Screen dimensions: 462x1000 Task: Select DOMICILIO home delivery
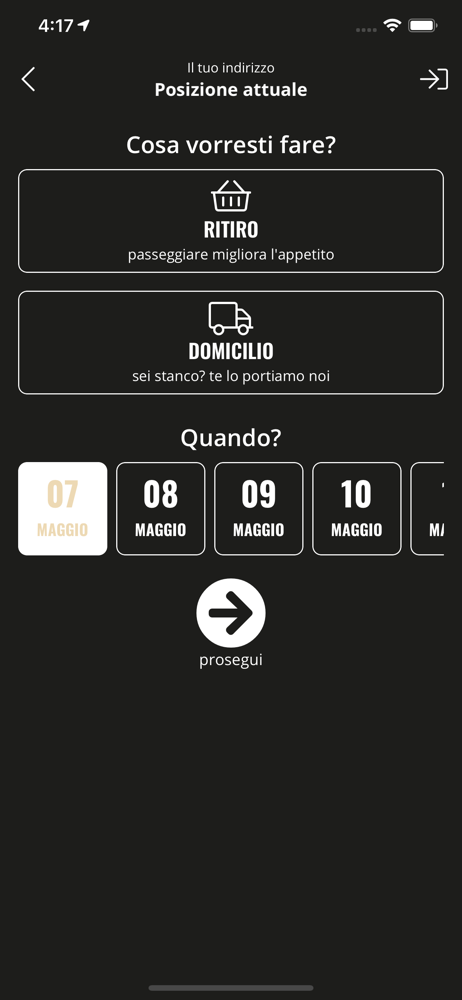230,342
